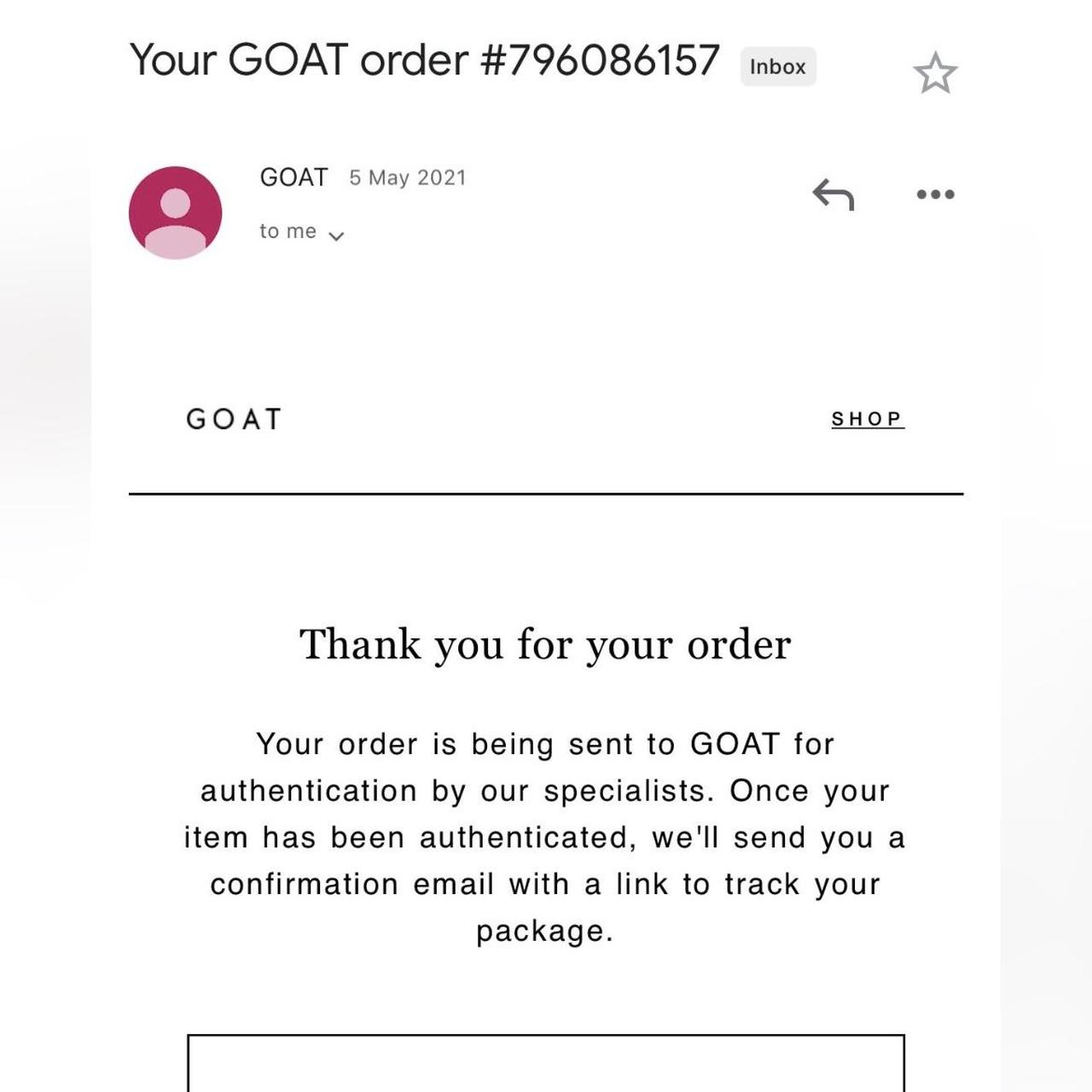Open the SHOP link

click(867, 419)
